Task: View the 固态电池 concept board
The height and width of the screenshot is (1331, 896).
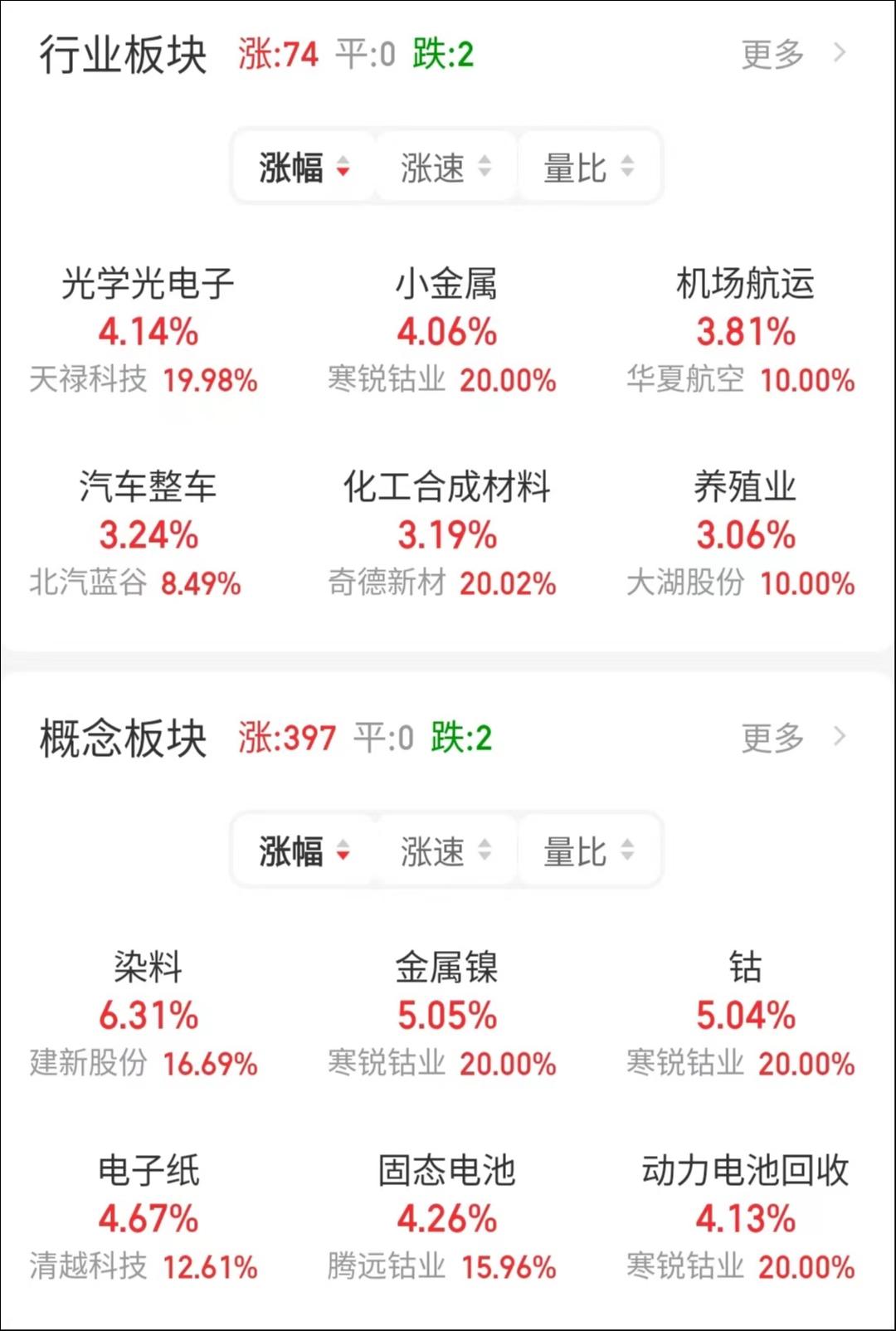Action: [x=446, y=1217]
